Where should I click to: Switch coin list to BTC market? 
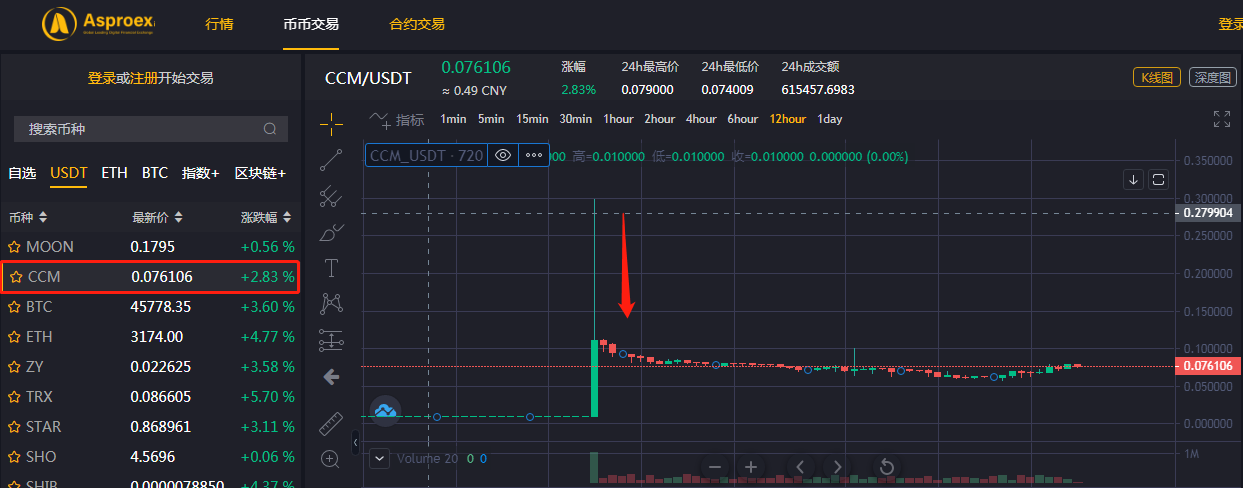pyautogui.click(x=155, y=173)
